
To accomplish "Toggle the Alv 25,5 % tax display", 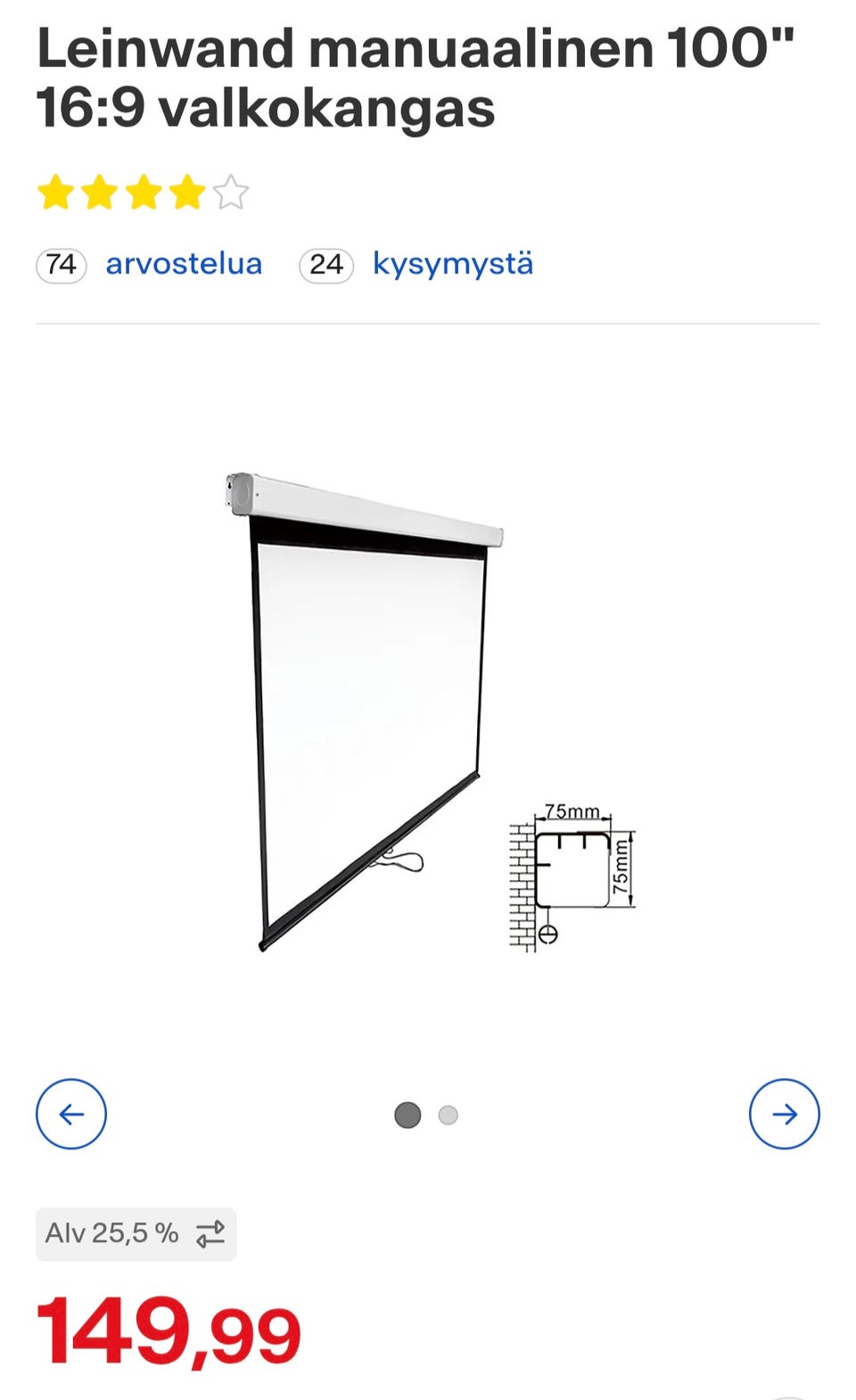I will [136, 1234].
